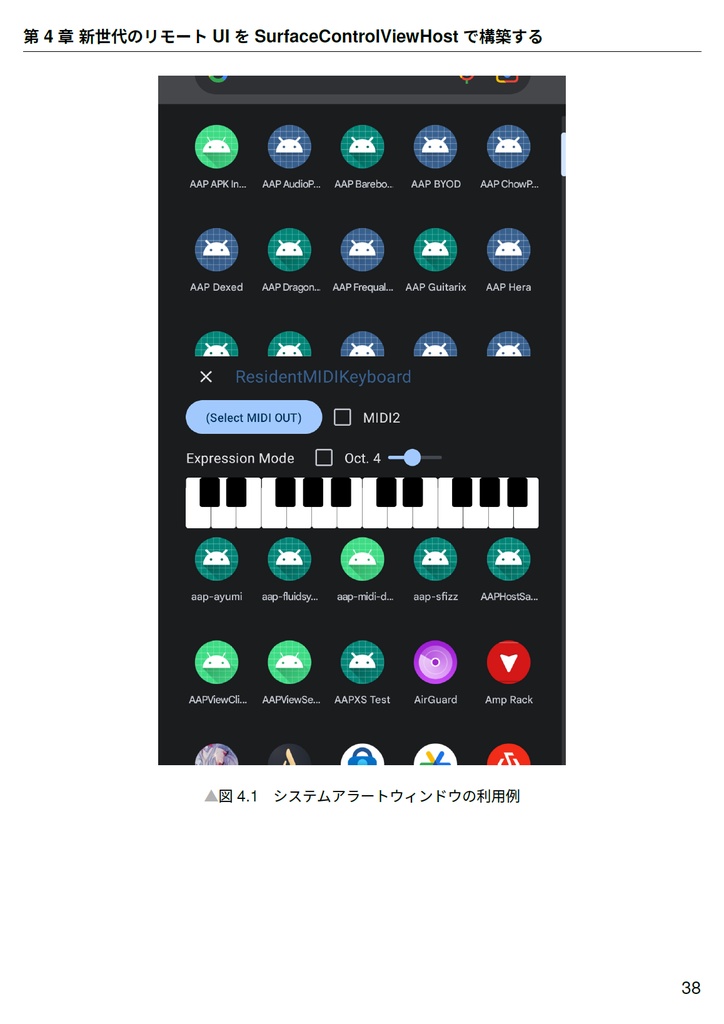Click the scrollbar on the right edge
The image size is (724, 1024).
pyautogui.click(x=562, y=150)
